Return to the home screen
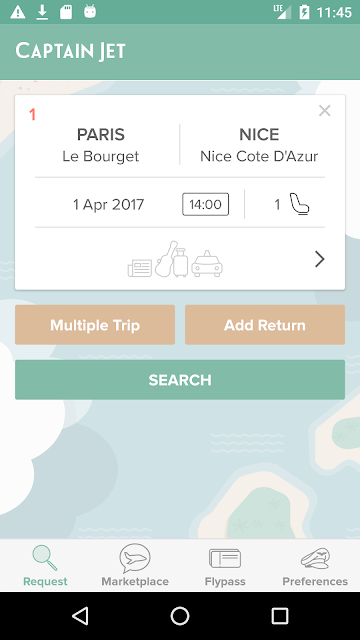Viewport: 360px width, 640px height. click(180, 616)
